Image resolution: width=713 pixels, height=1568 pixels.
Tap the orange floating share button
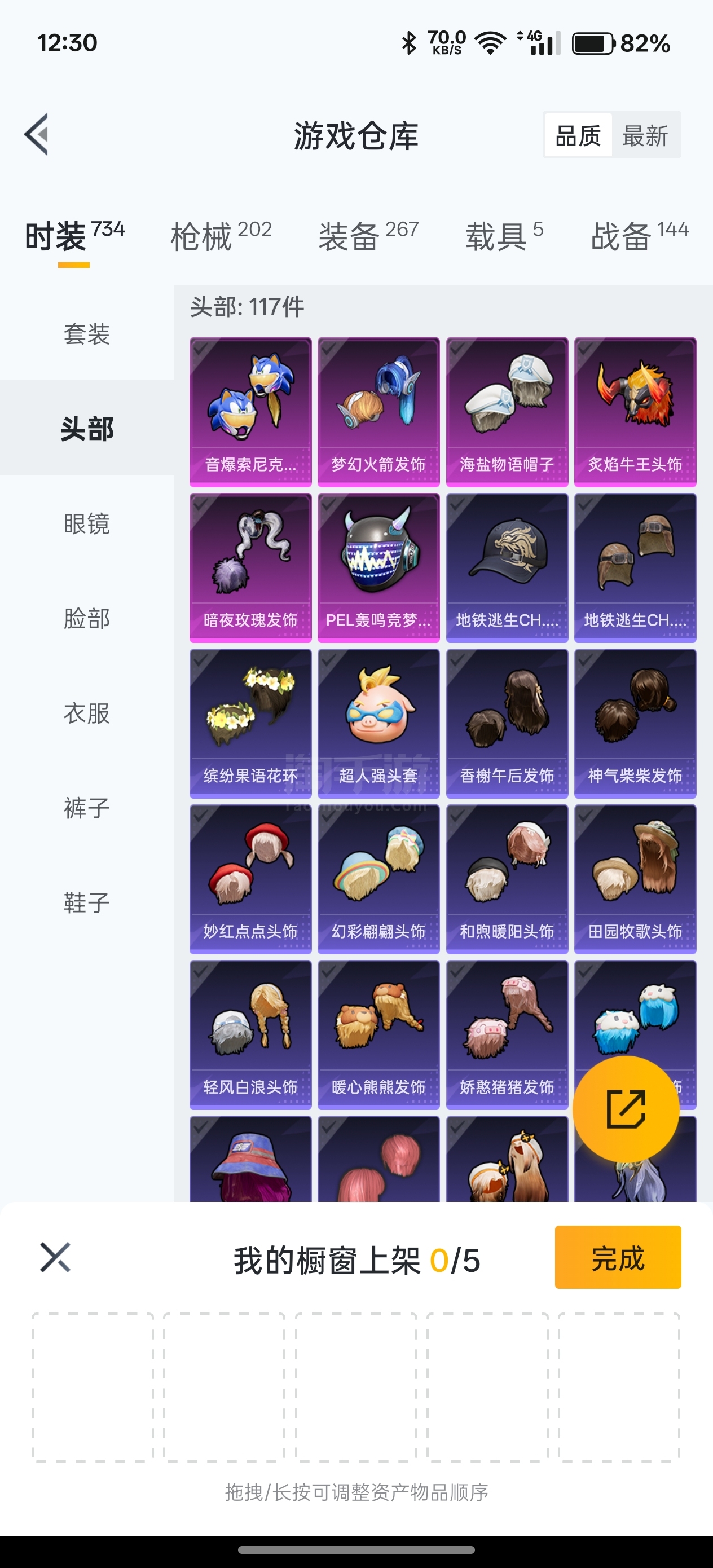[x=626, y=1109]
